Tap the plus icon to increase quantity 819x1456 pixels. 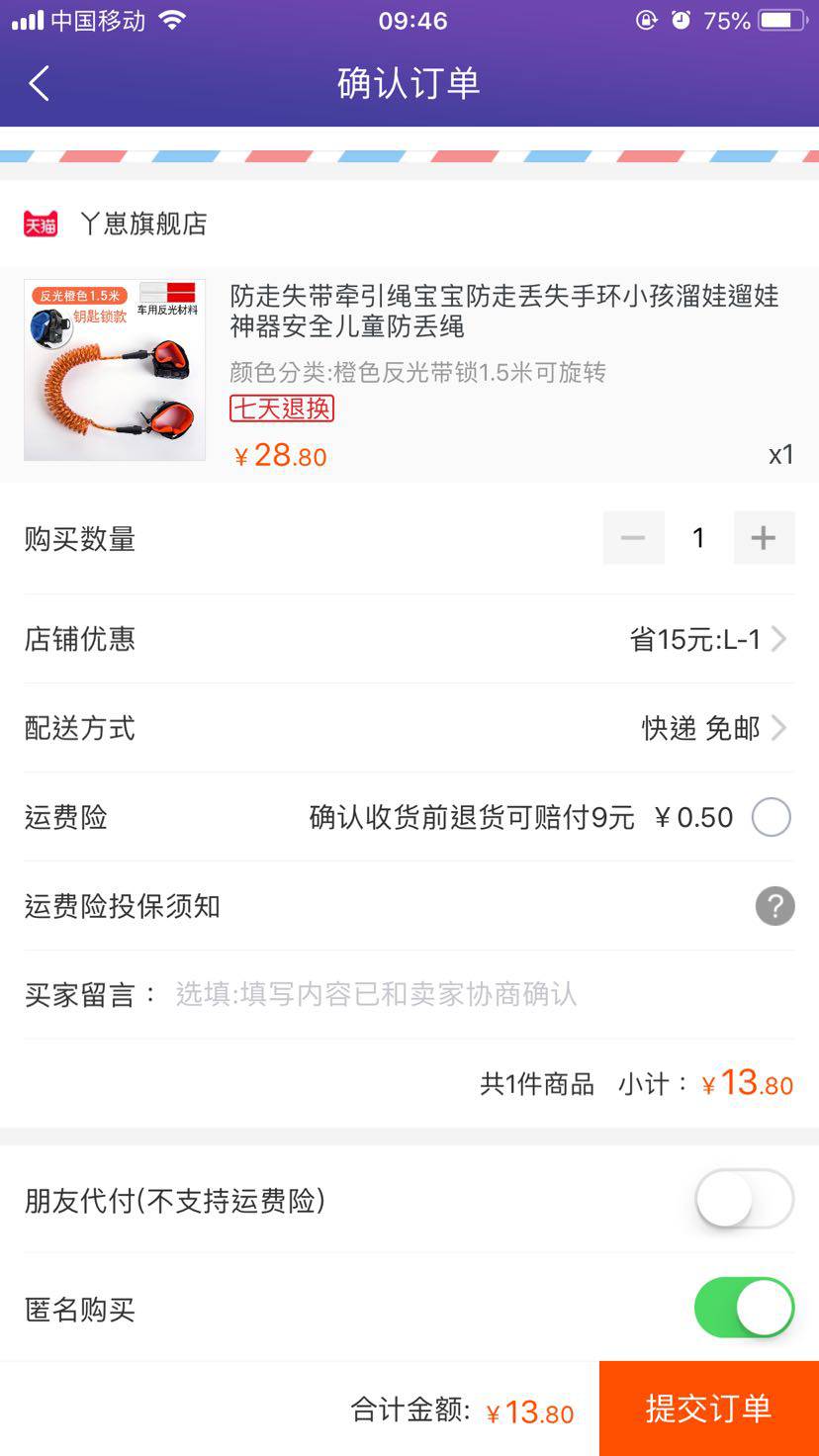(764, 537)
